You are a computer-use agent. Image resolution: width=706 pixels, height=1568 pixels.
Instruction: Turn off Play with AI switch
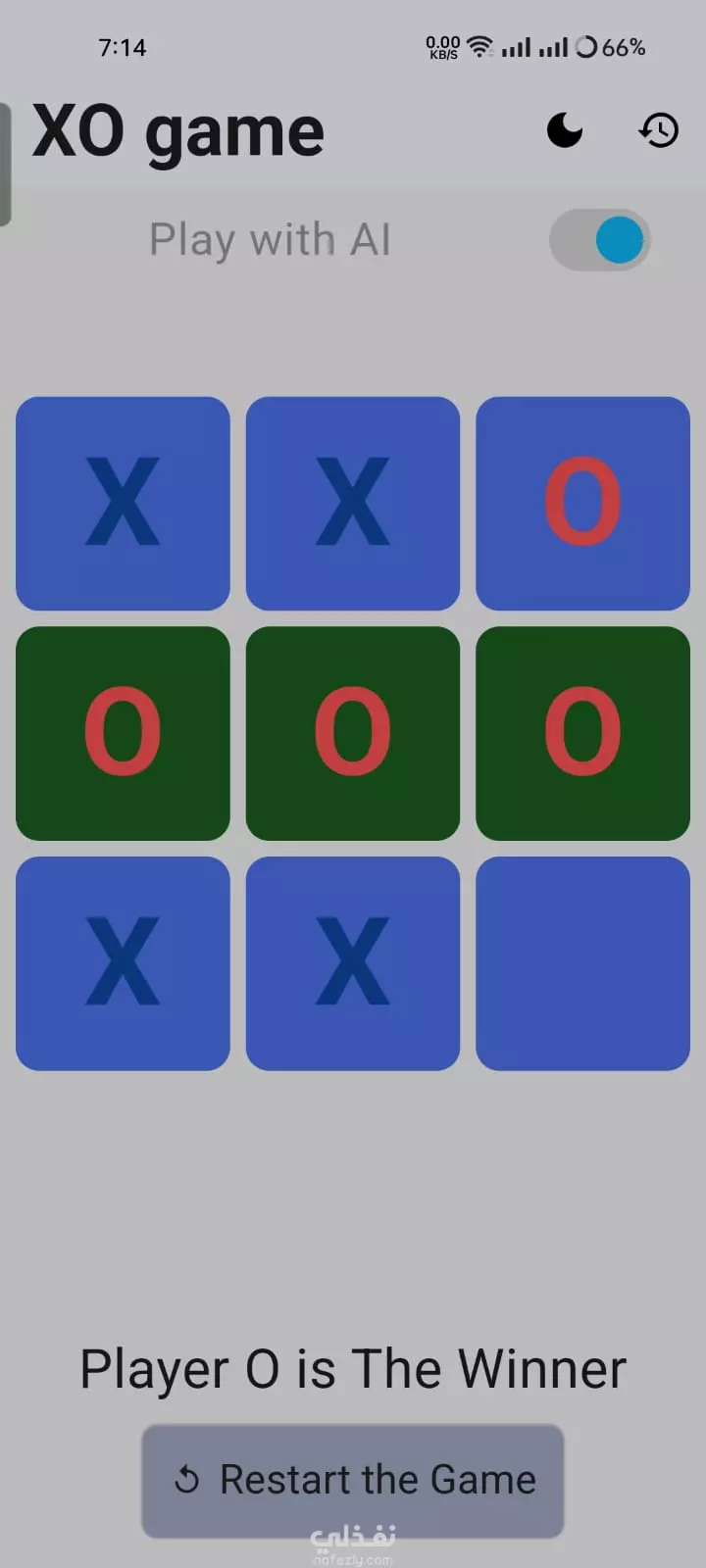600,240
